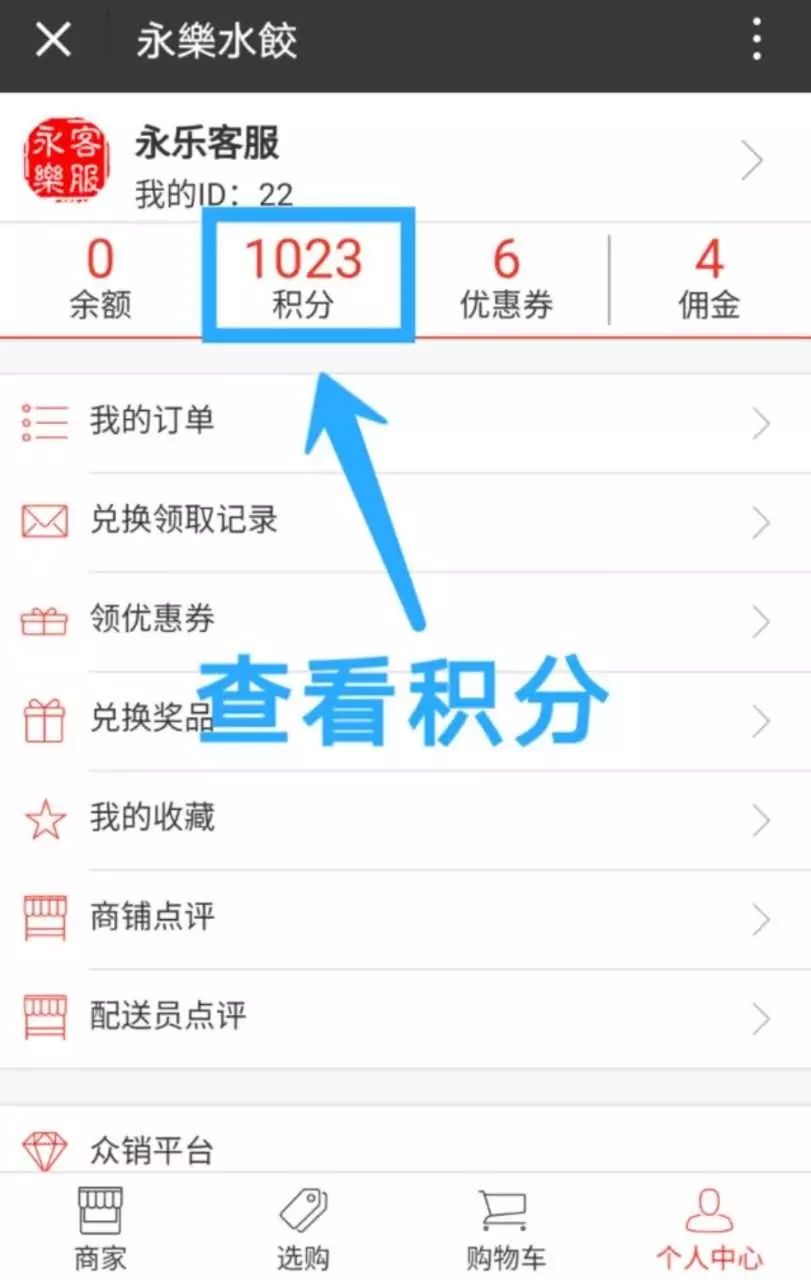
Task: View the 余额 balance
Action: (x=100, y=279)
